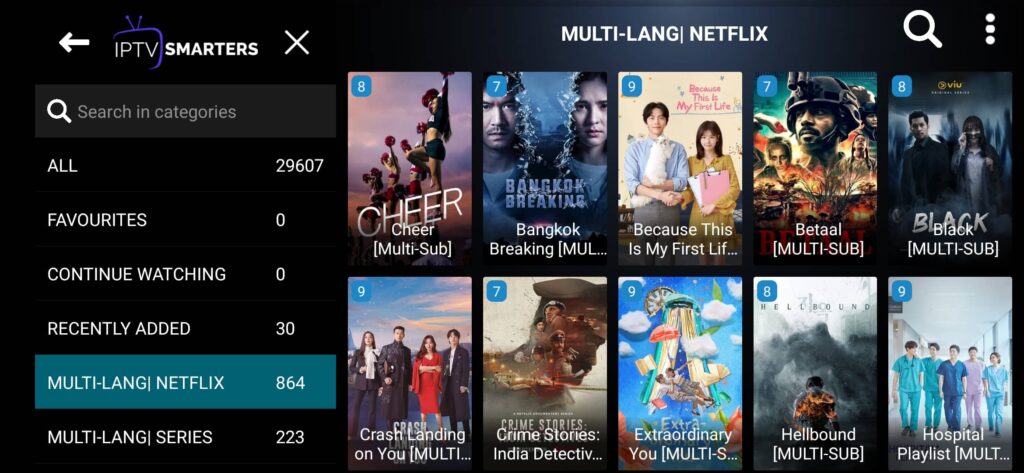Open the search magnifier icon
1024x473 pixels.
click(922, 30)
